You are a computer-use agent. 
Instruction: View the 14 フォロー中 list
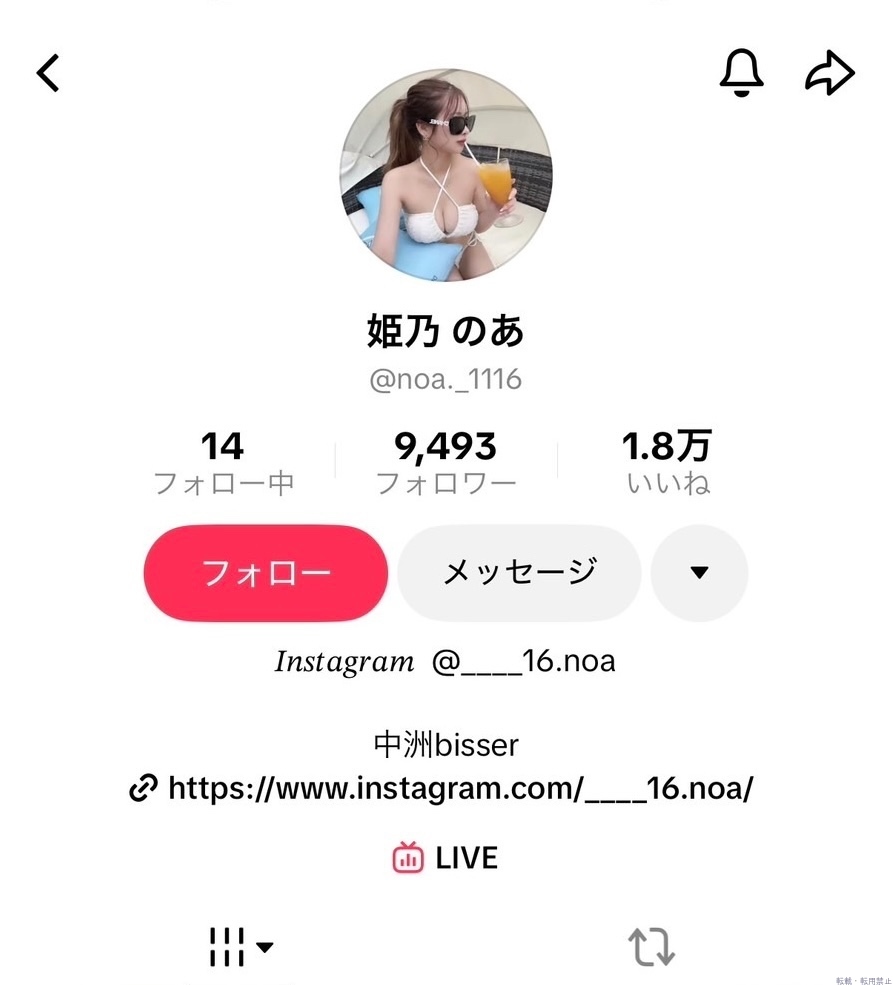[223, 463]
